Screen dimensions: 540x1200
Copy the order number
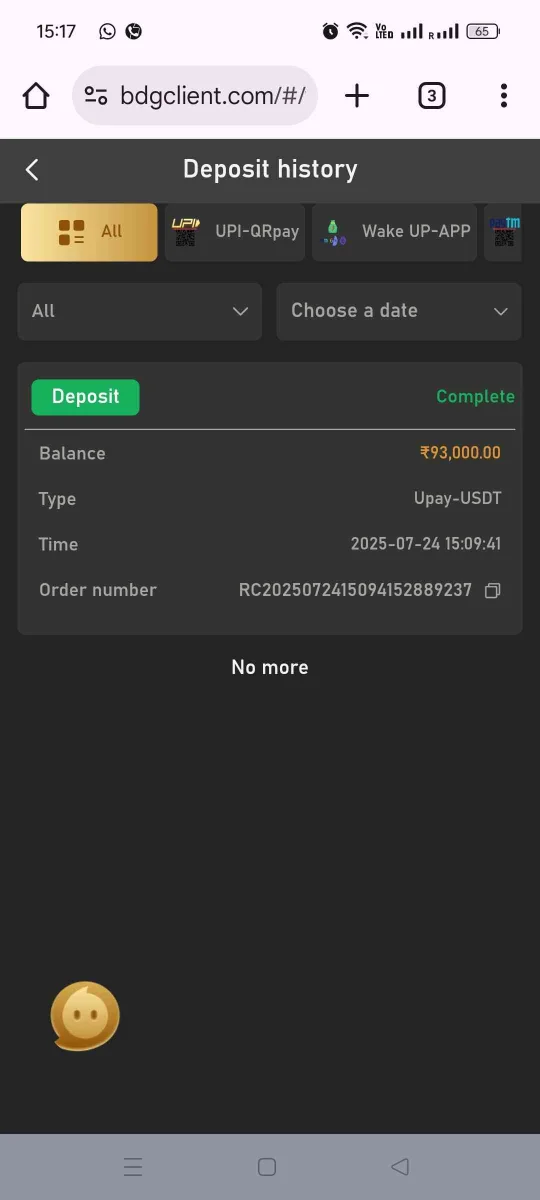(x=492, y=591)
